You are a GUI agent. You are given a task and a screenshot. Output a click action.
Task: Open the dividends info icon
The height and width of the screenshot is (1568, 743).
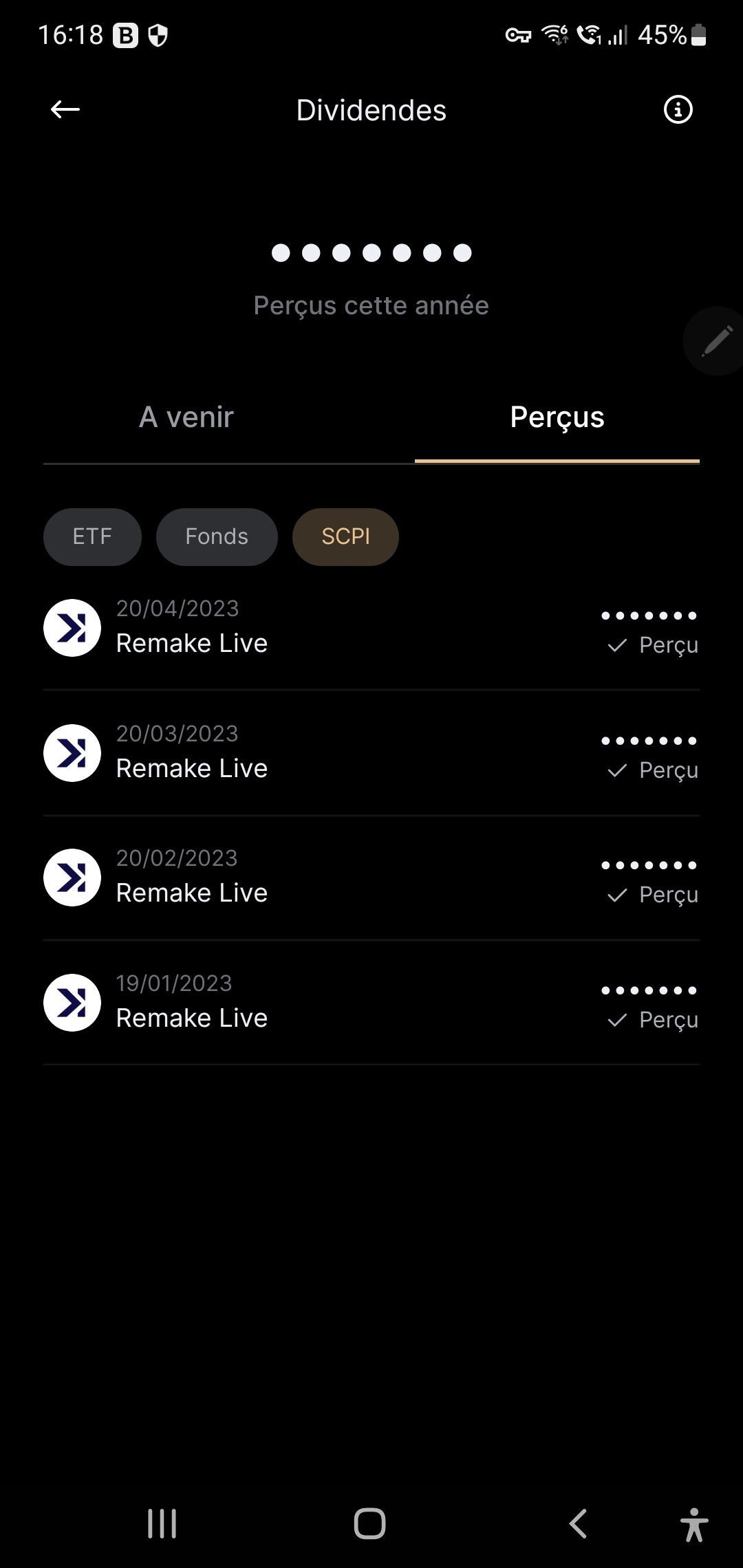678,109
